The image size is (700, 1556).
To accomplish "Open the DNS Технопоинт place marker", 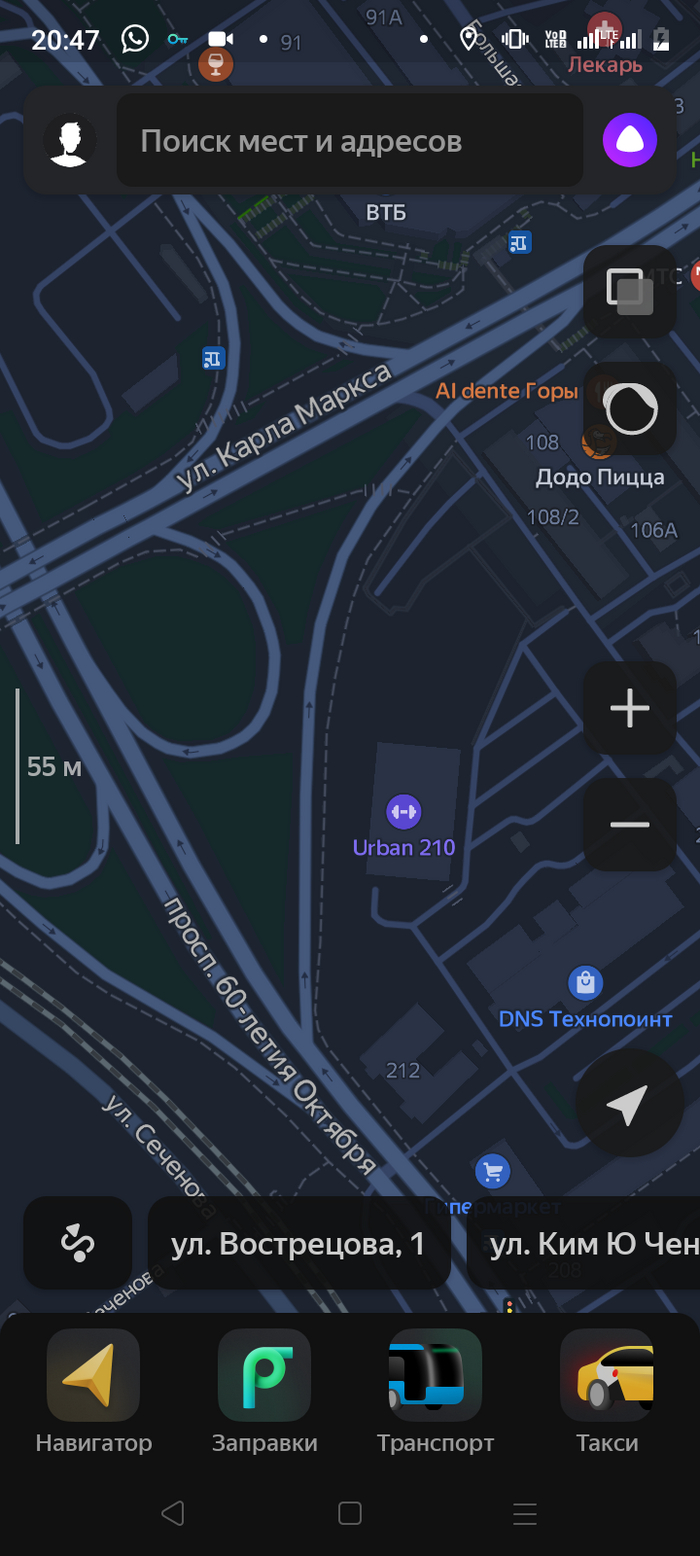I will coord(585,983).
